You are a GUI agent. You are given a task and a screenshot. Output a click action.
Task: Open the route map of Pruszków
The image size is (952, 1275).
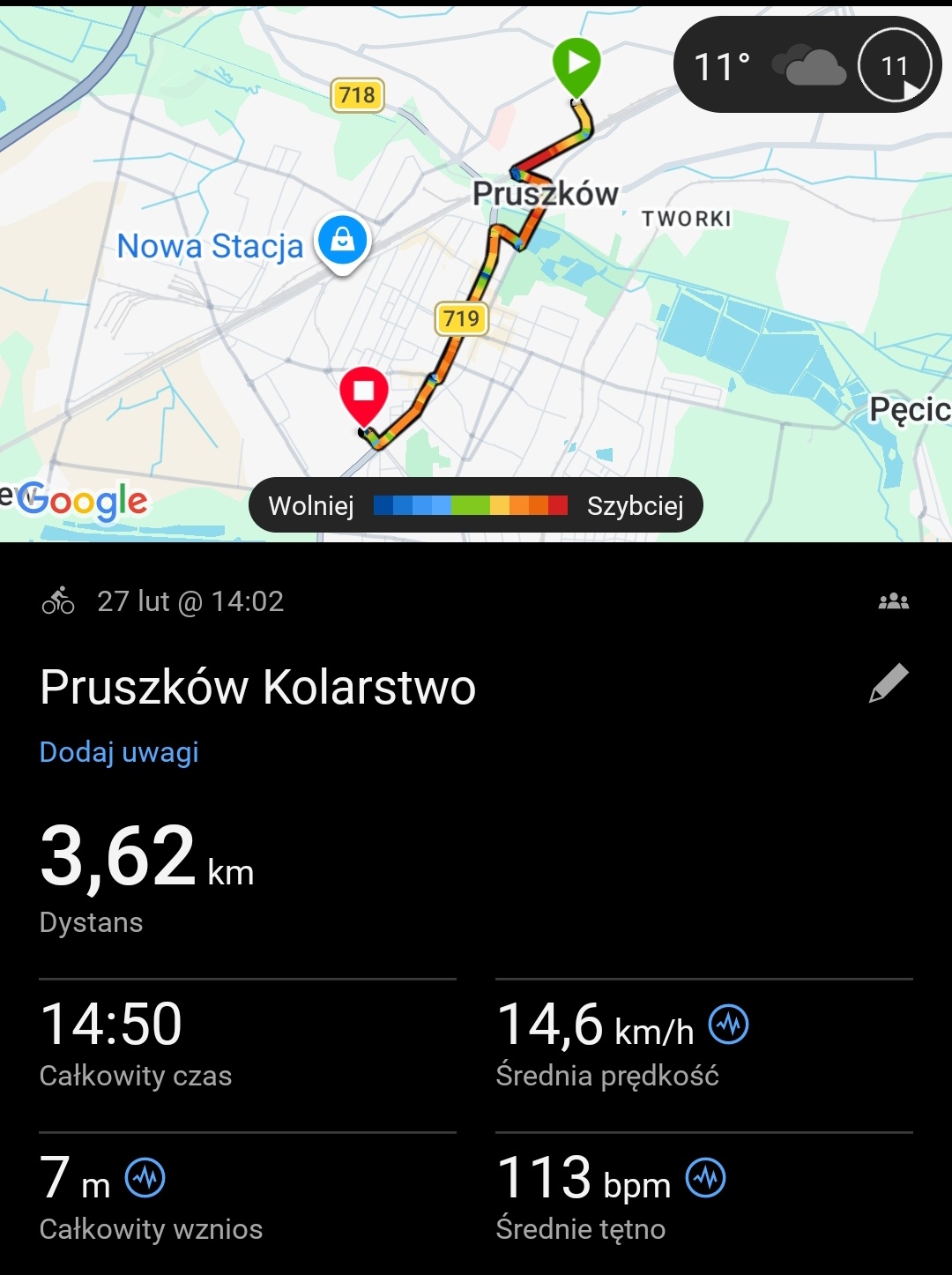[x=476, y=291]
